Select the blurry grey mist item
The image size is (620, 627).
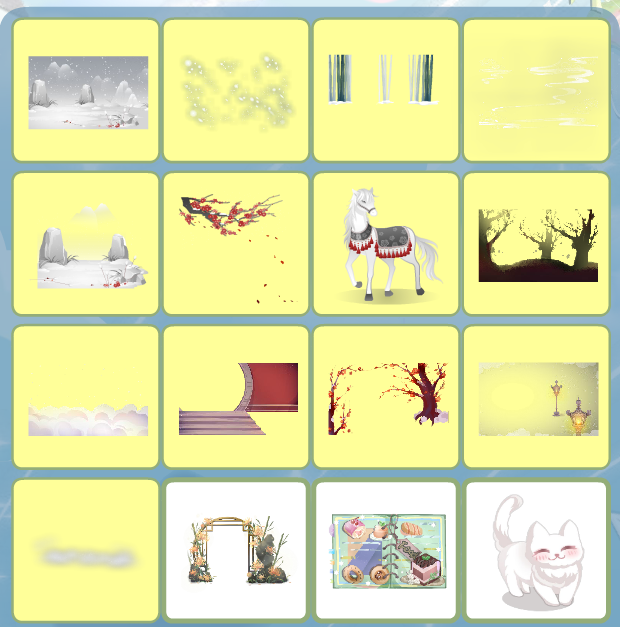(x=87, y=550)
